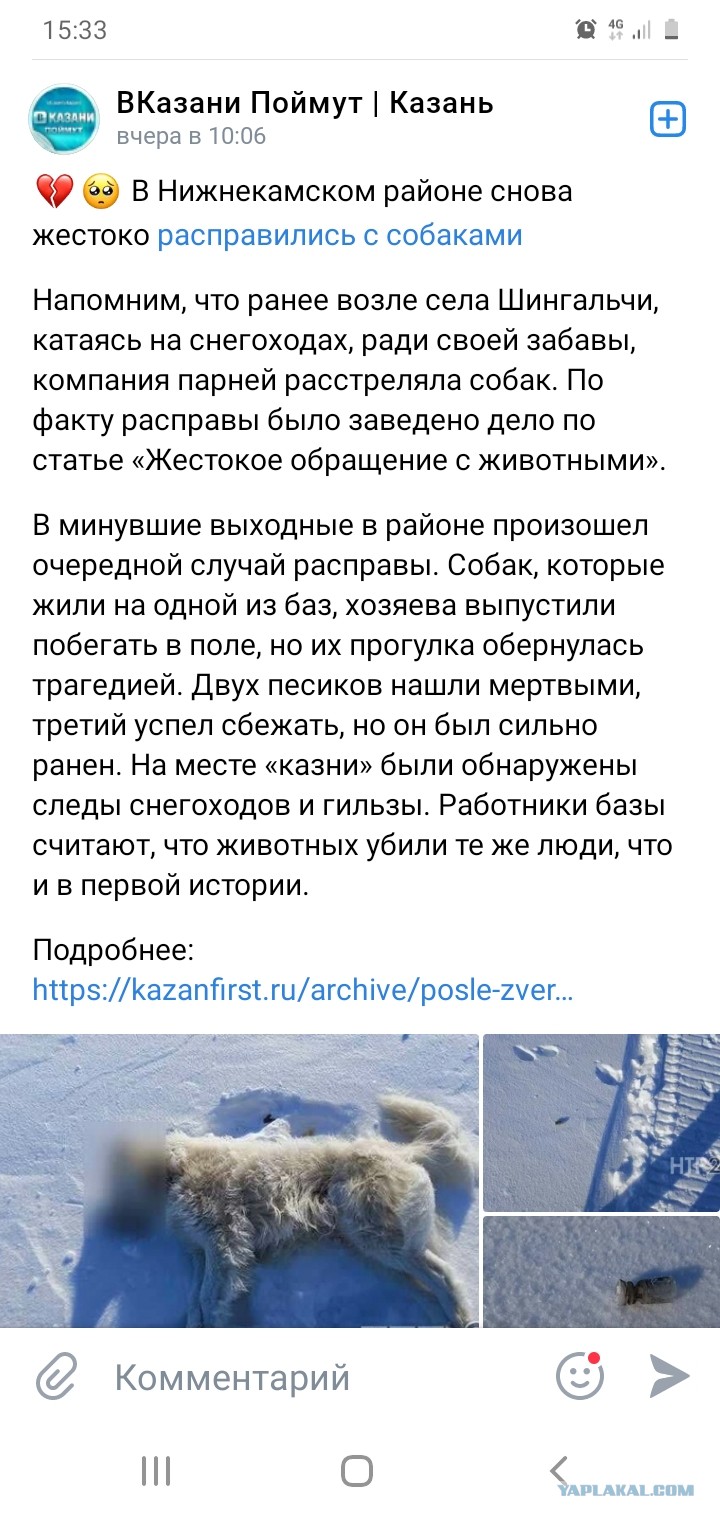Open the photo with snowmobile tracks

point(601,1122)
